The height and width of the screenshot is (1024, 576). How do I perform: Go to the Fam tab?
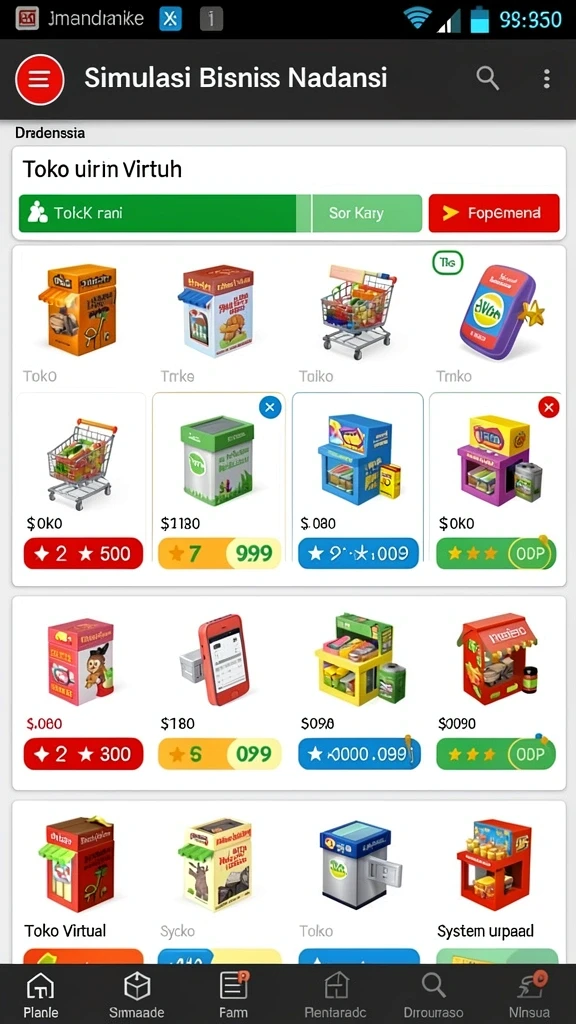coord(234,995)
